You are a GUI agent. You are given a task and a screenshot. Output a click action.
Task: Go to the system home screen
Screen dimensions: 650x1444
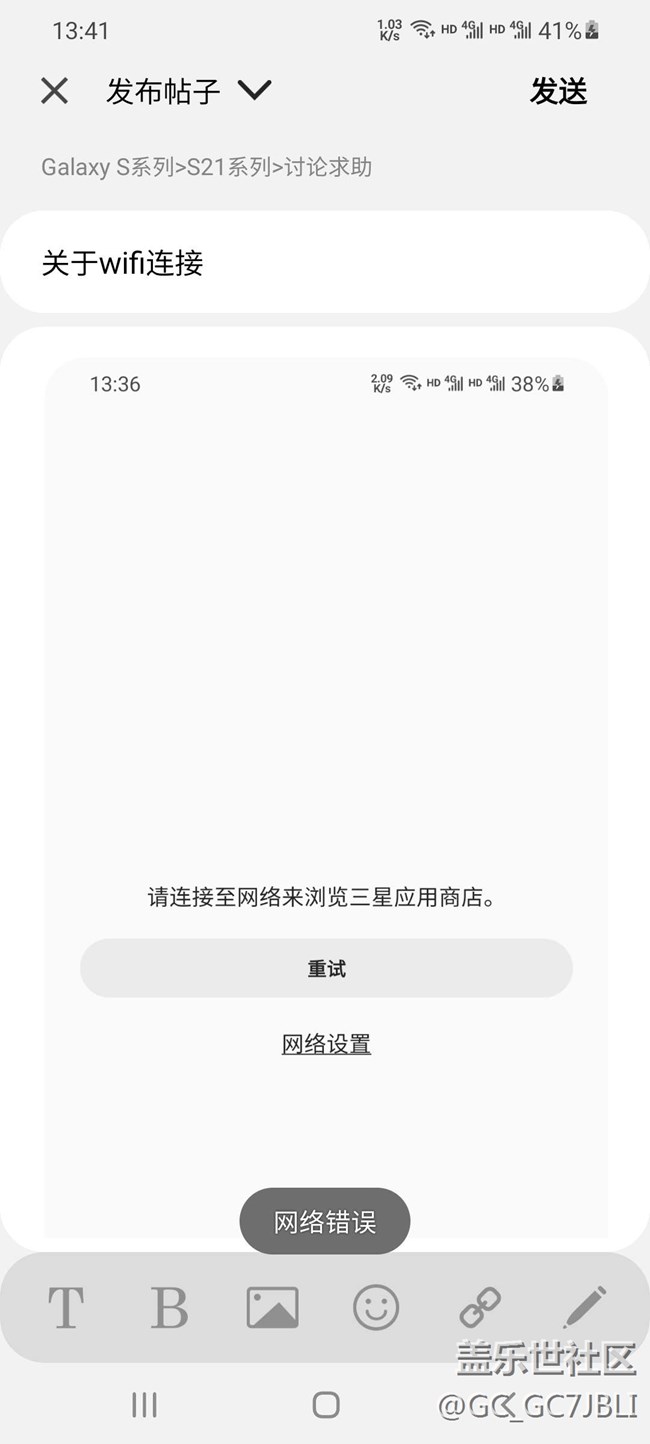pos(326,1405)
